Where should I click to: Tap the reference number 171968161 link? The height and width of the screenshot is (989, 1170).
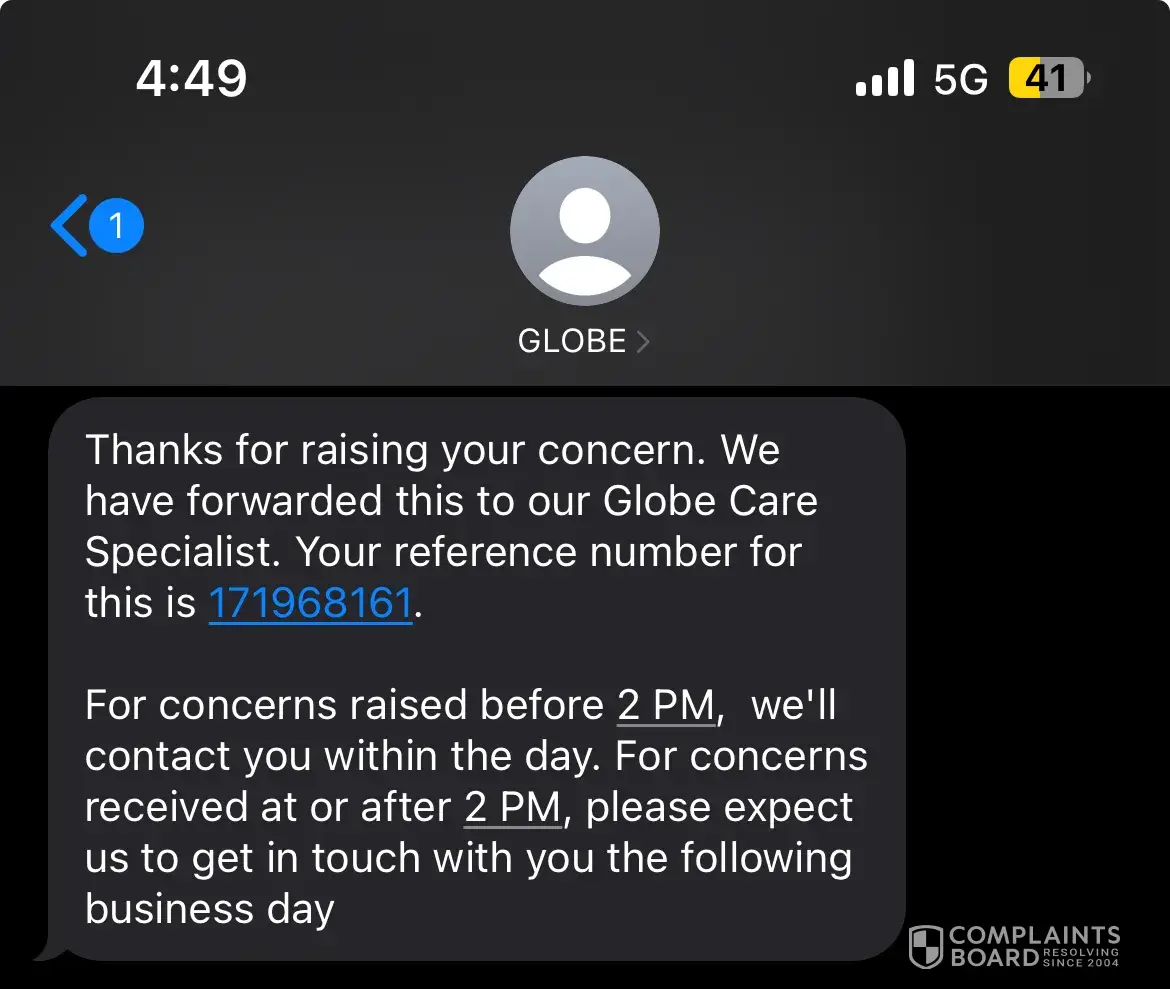click(310, 604)
